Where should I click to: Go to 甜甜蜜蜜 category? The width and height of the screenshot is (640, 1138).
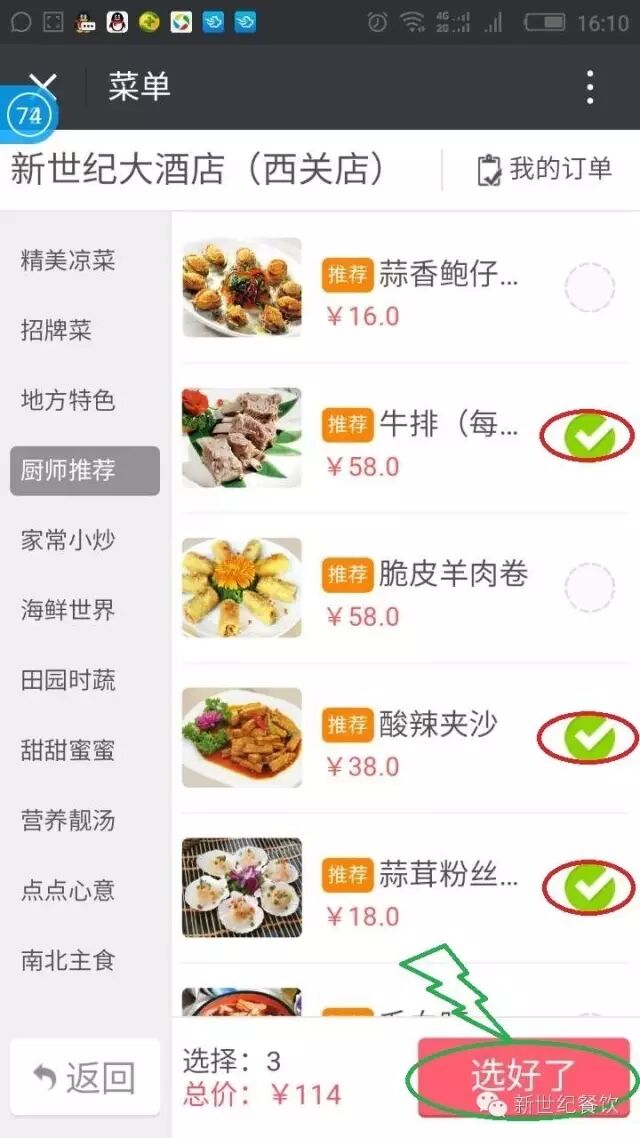coord(68,751)
